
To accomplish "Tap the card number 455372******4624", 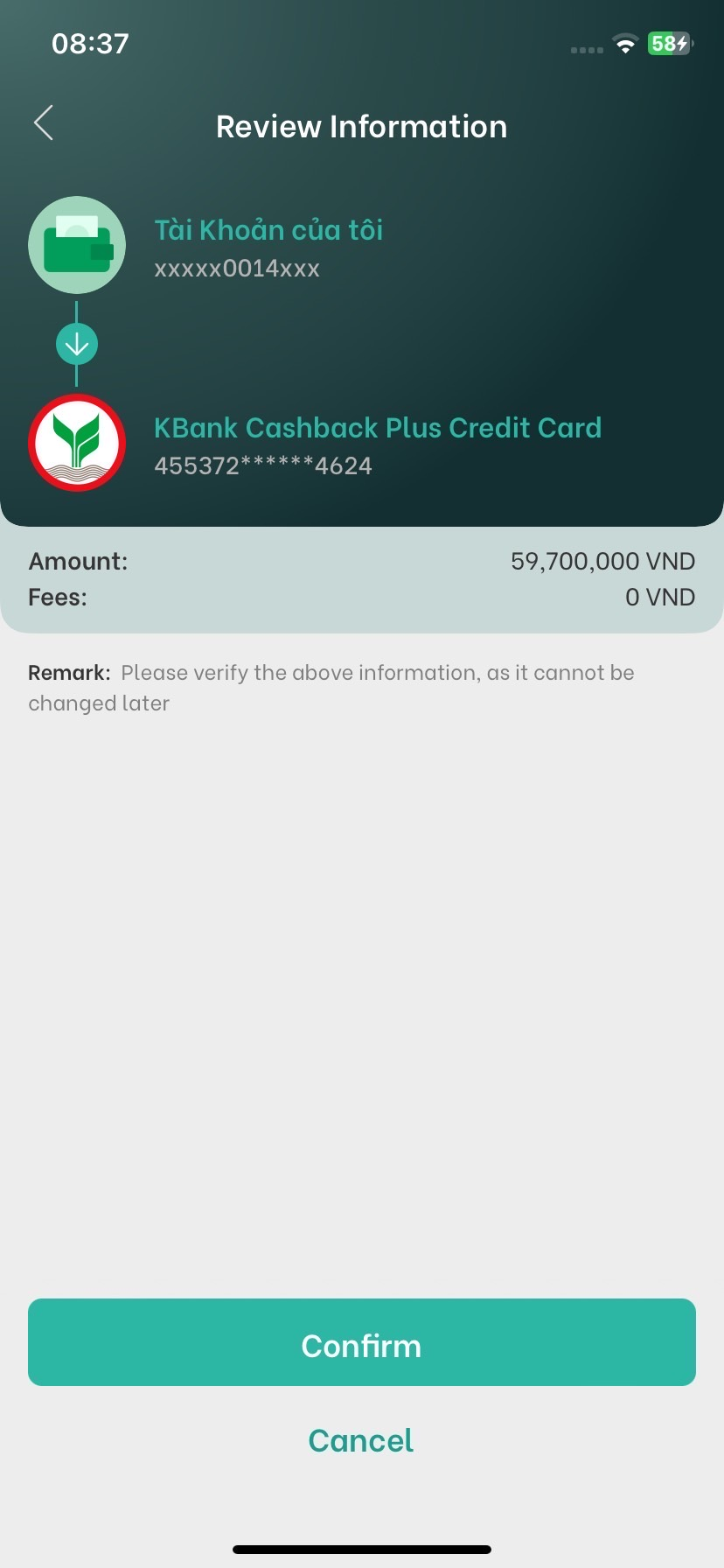I will click(263, 465).
